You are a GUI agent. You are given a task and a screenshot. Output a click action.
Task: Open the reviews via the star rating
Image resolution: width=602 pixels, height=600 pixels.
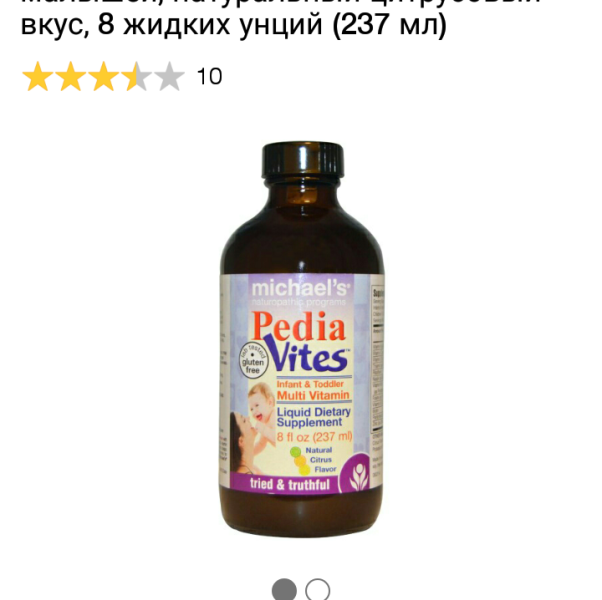coord(103,77)
